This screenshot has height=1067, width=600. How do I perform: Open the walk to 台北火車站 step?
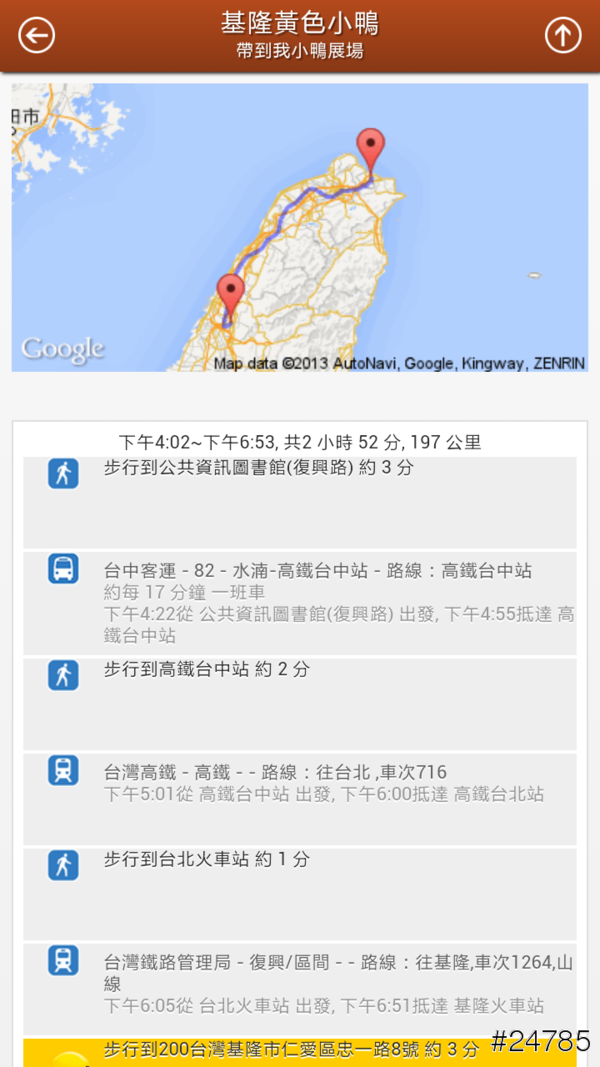300,893
